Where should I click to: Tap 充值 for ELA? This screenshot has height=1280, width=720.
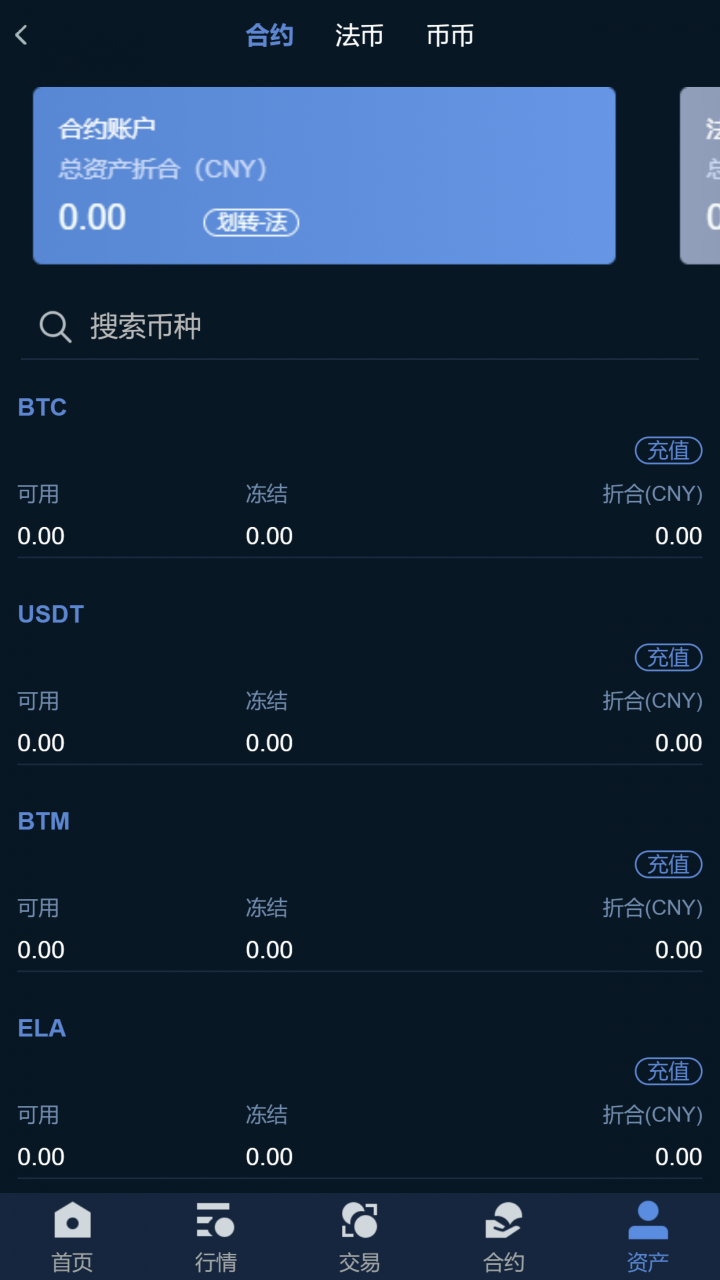click(668, 1072)
